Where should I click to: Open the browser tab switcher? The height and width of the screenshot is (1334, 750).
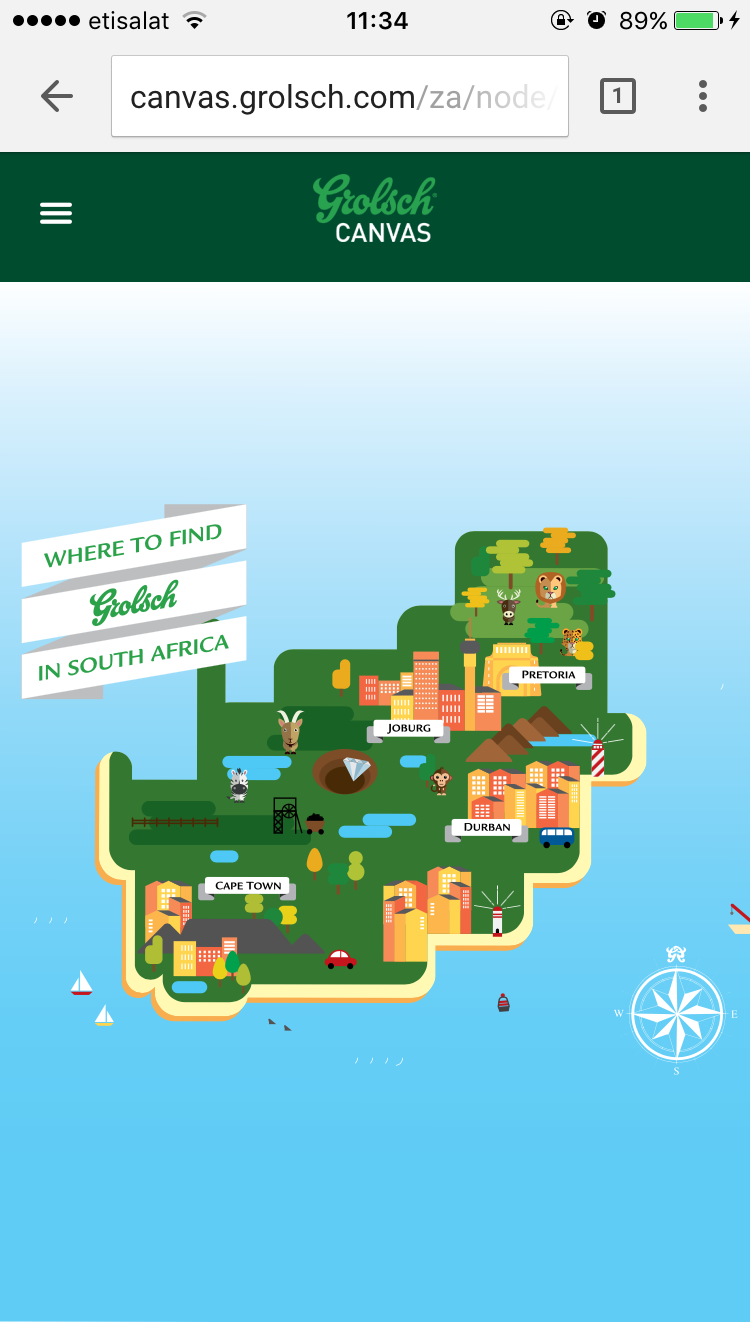tap(617, 96)
